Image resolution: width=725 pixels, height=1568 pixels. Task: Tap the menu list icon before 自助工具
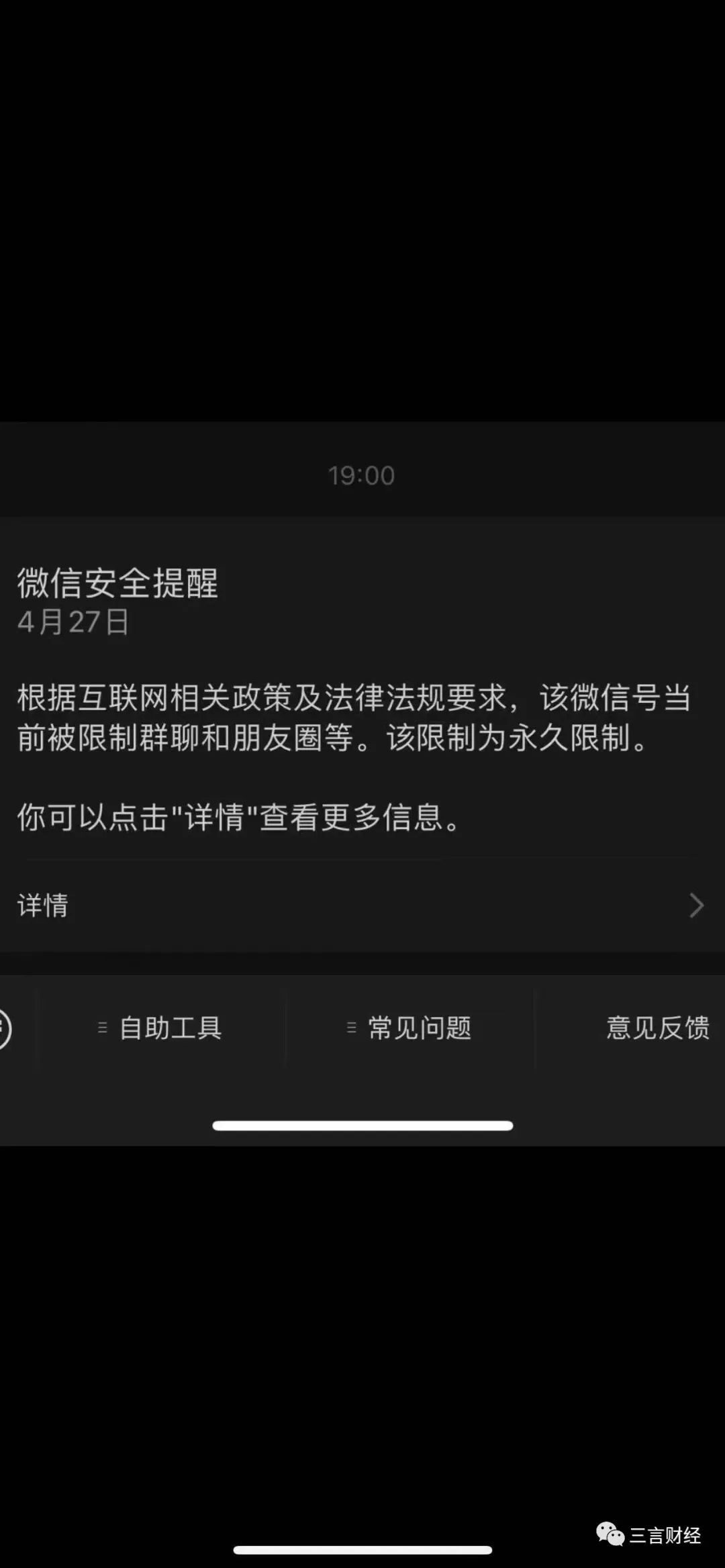click(102, 1026)
